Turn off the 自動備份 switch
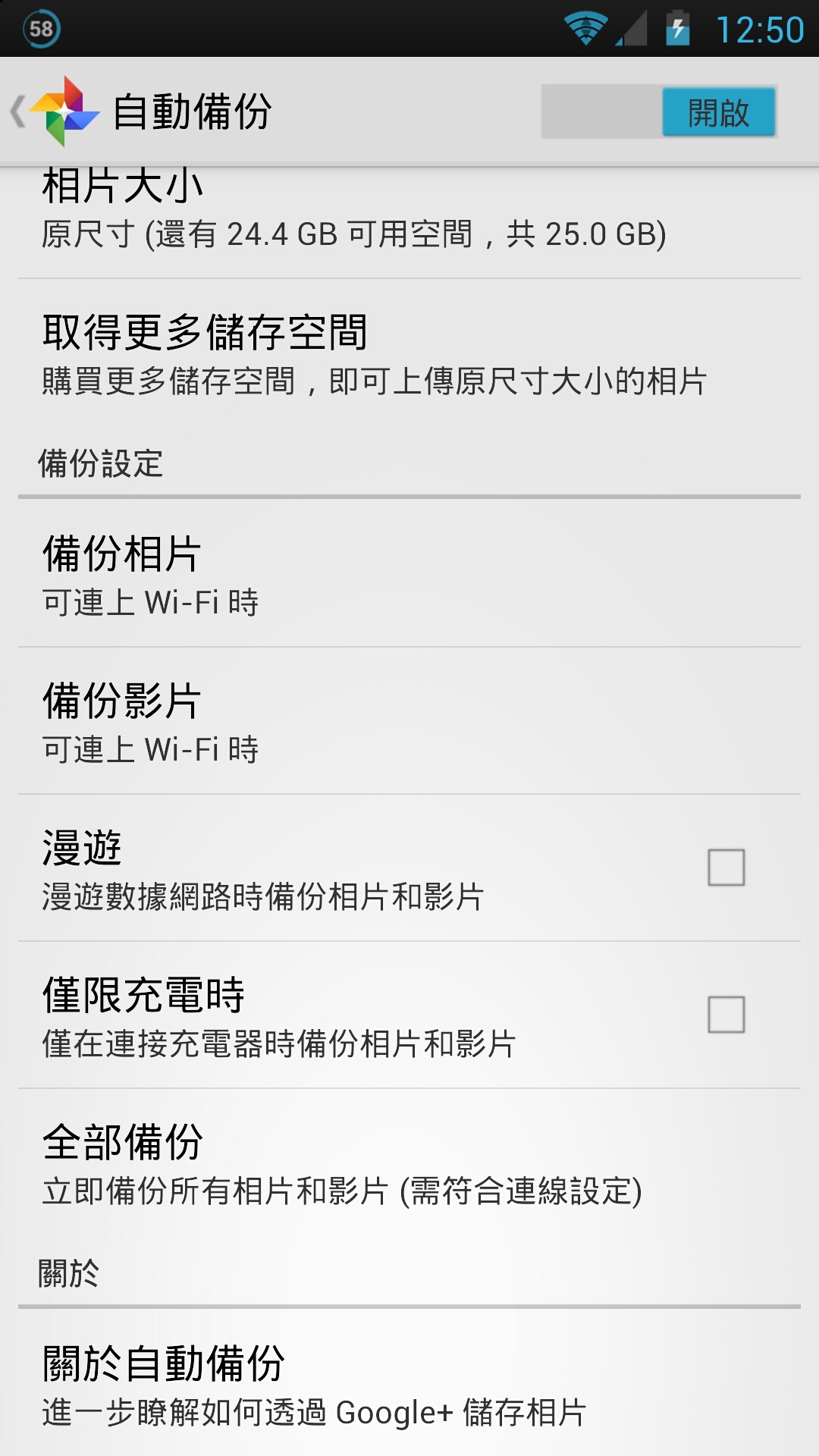 [658, 111]
